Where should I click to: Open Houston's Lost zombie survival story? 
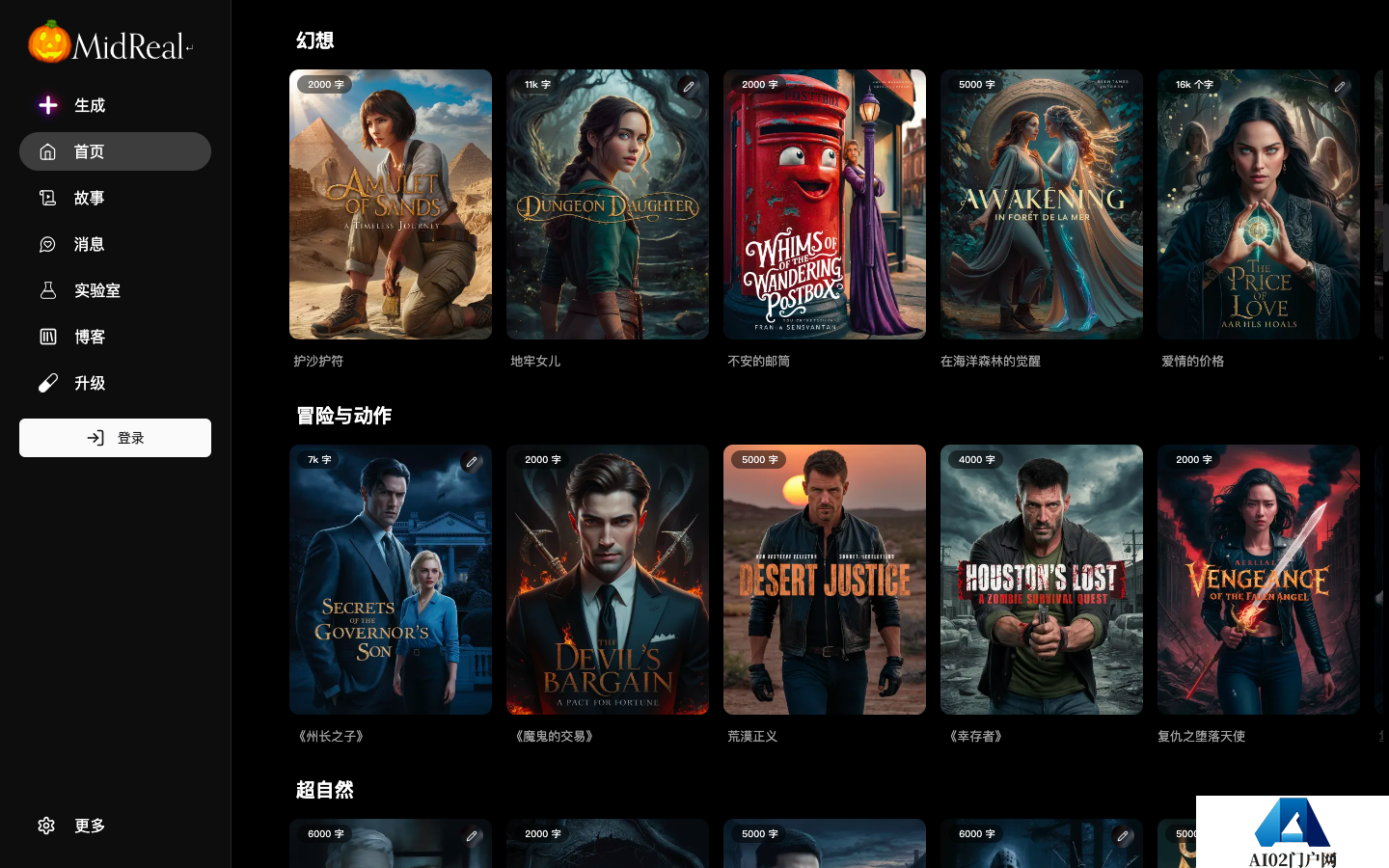[1041, 579]
